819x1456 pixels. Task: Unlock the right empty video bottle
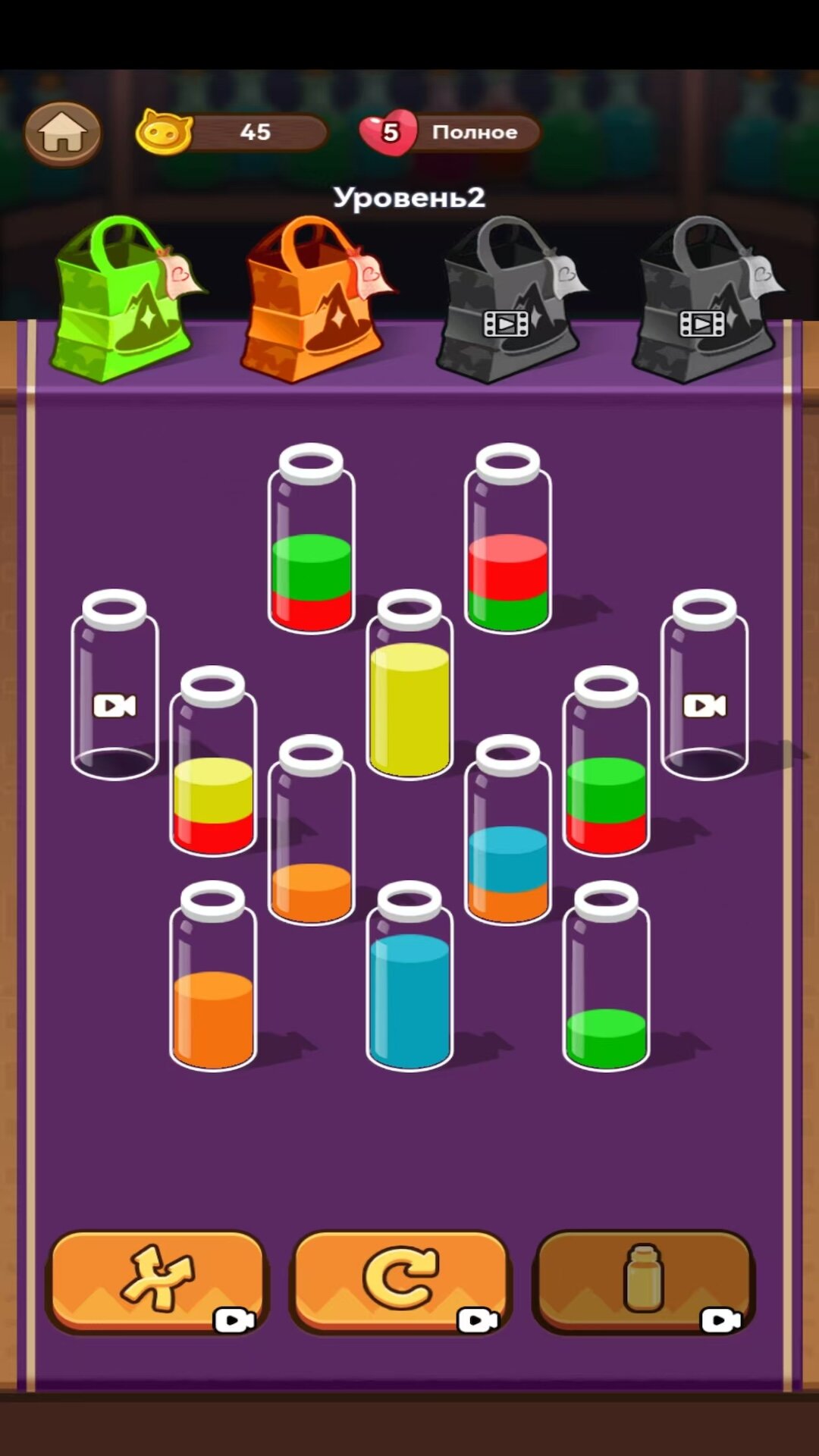click(704, 684)
